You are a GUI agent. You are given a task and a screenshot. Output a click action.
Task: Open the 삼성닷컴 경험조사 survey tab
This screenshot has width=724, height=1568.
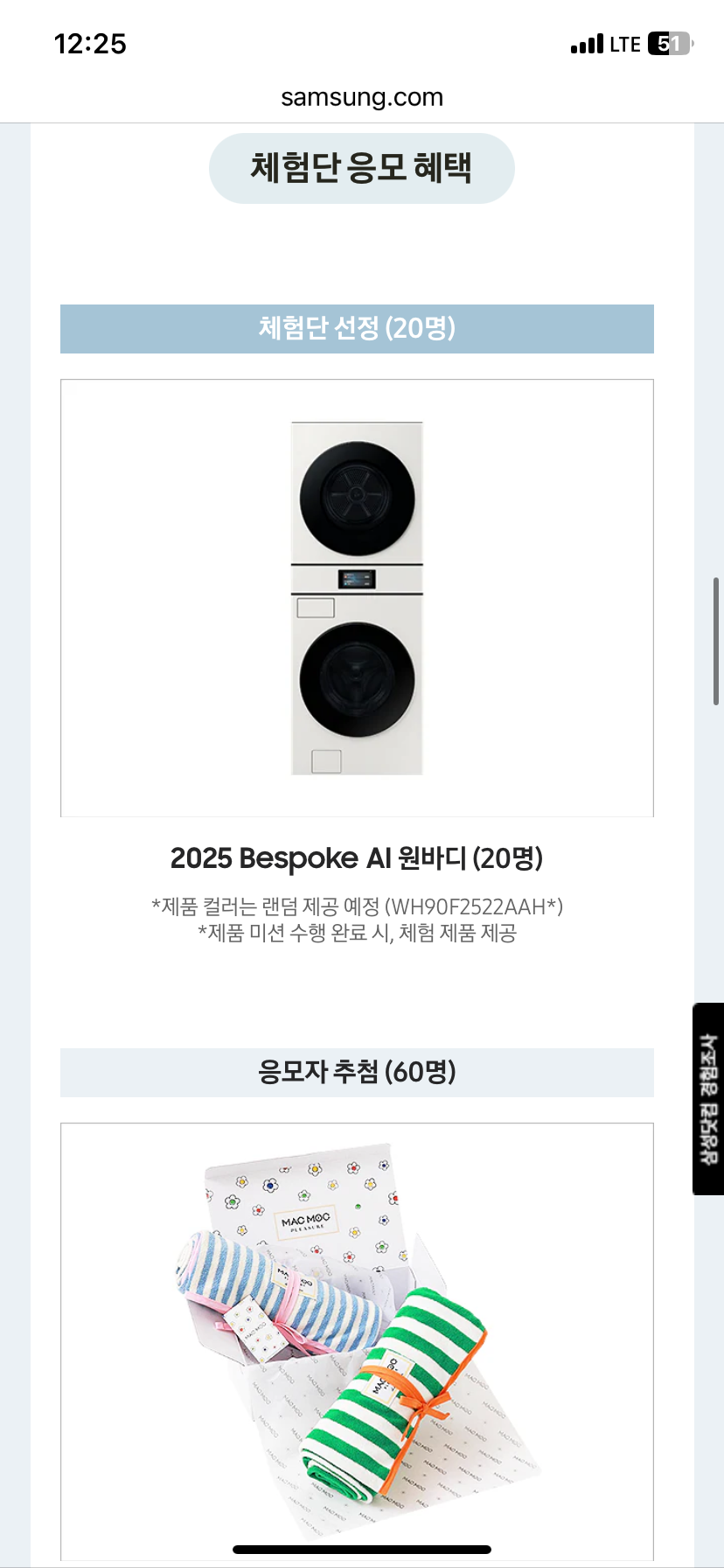click(708, 1098)
